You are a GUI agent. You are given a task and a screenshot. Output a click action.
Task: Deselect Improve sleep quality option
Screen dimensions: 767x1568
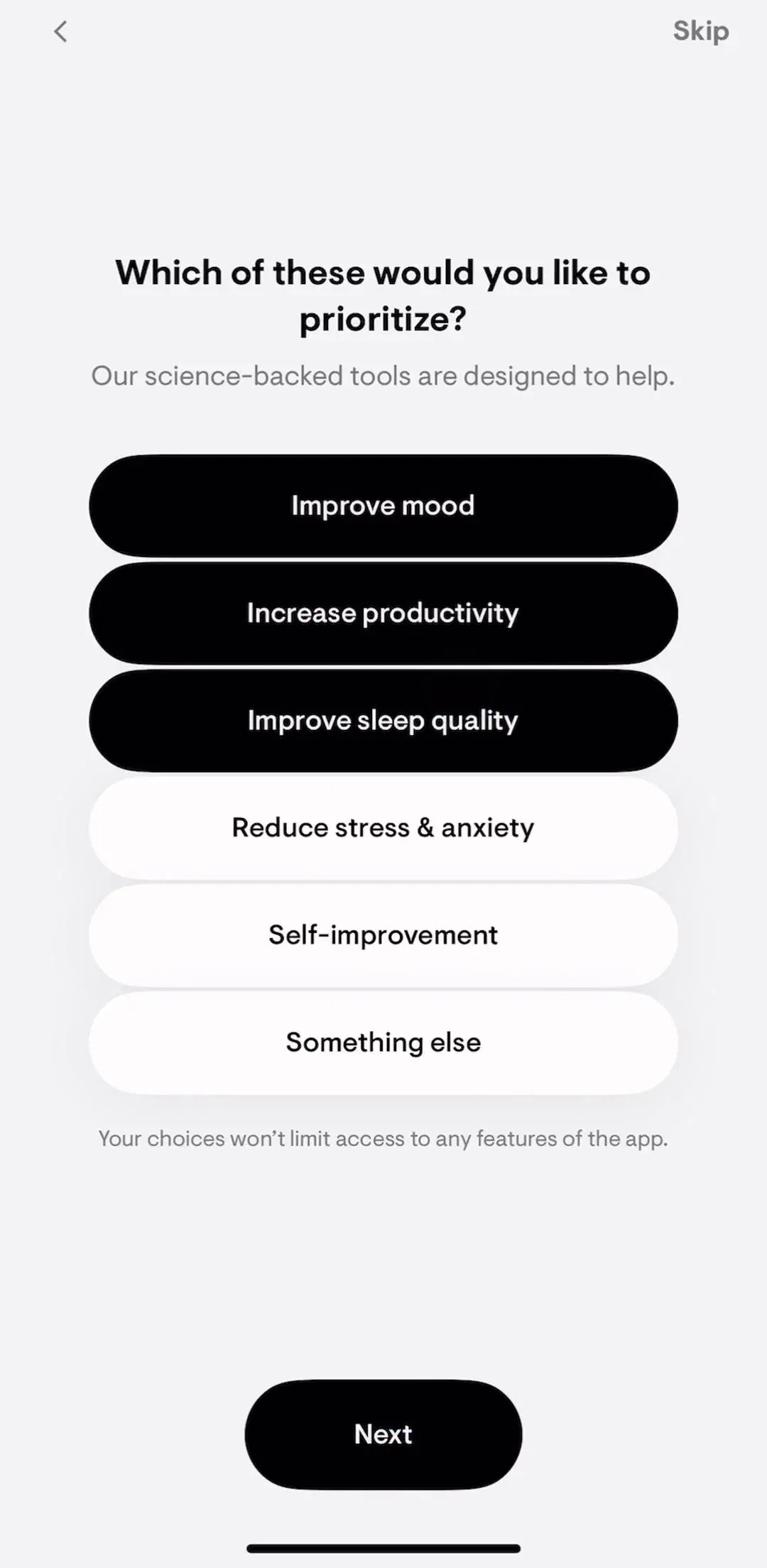pos(383,720)
